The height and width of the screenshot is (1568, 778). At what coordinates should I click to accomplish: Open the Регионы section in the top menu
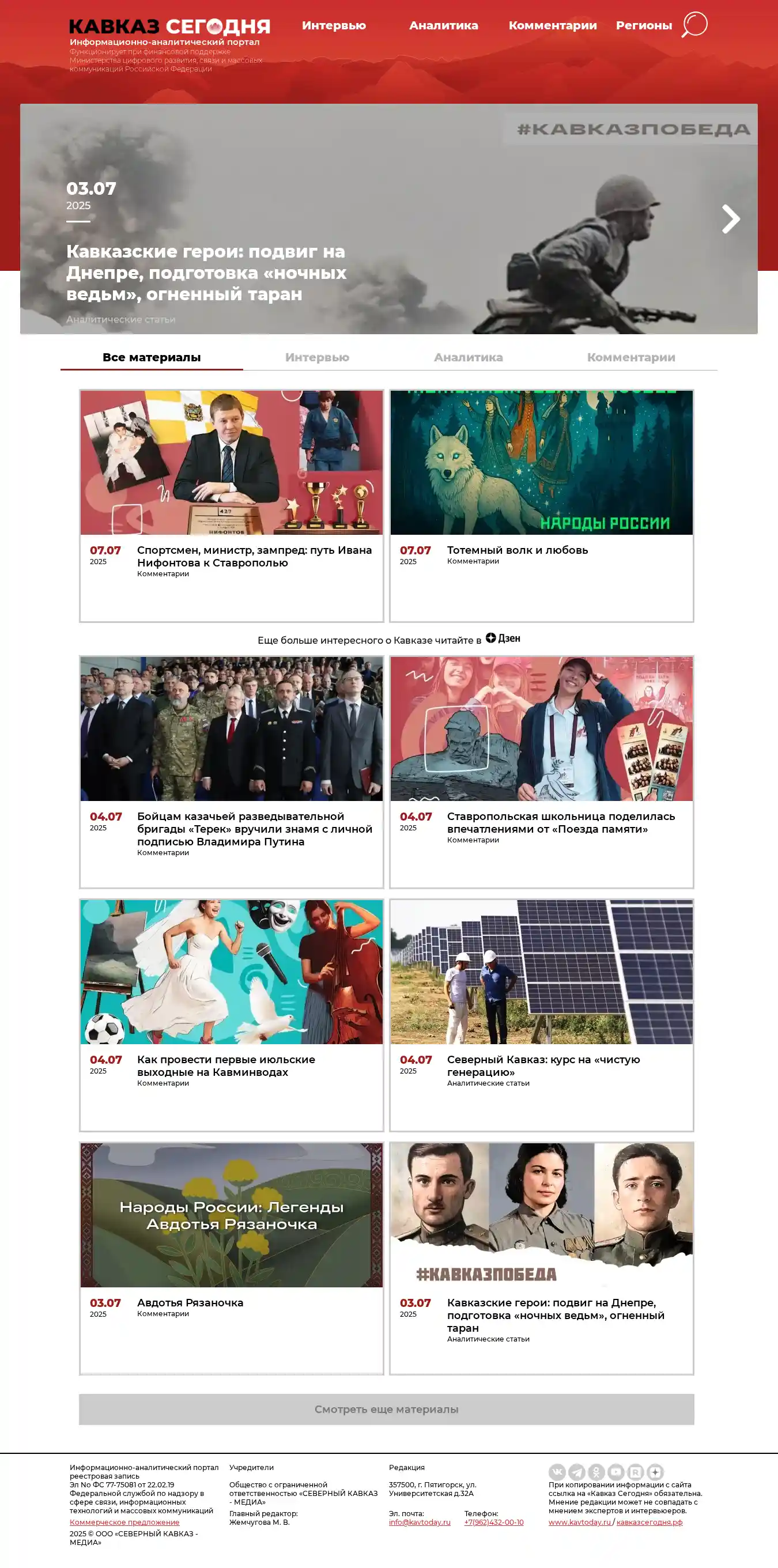pos(644,25)
